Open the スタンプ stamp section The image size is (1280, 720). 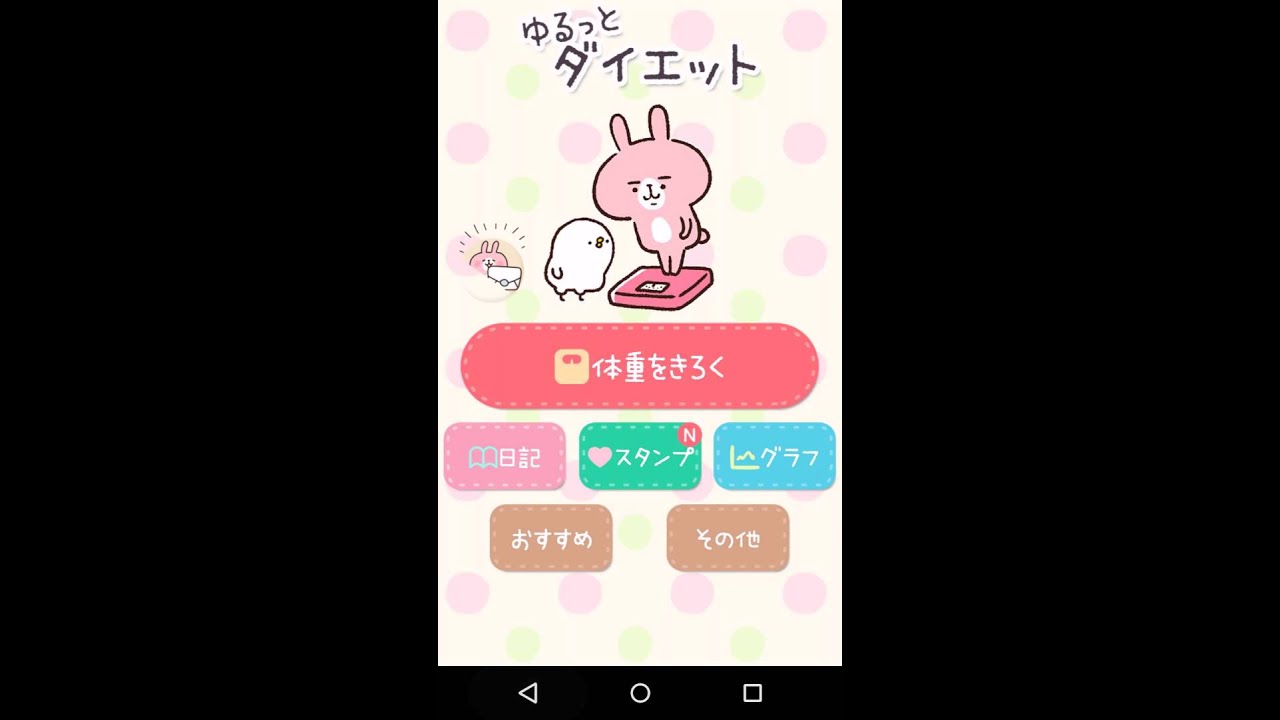[640, 457]
